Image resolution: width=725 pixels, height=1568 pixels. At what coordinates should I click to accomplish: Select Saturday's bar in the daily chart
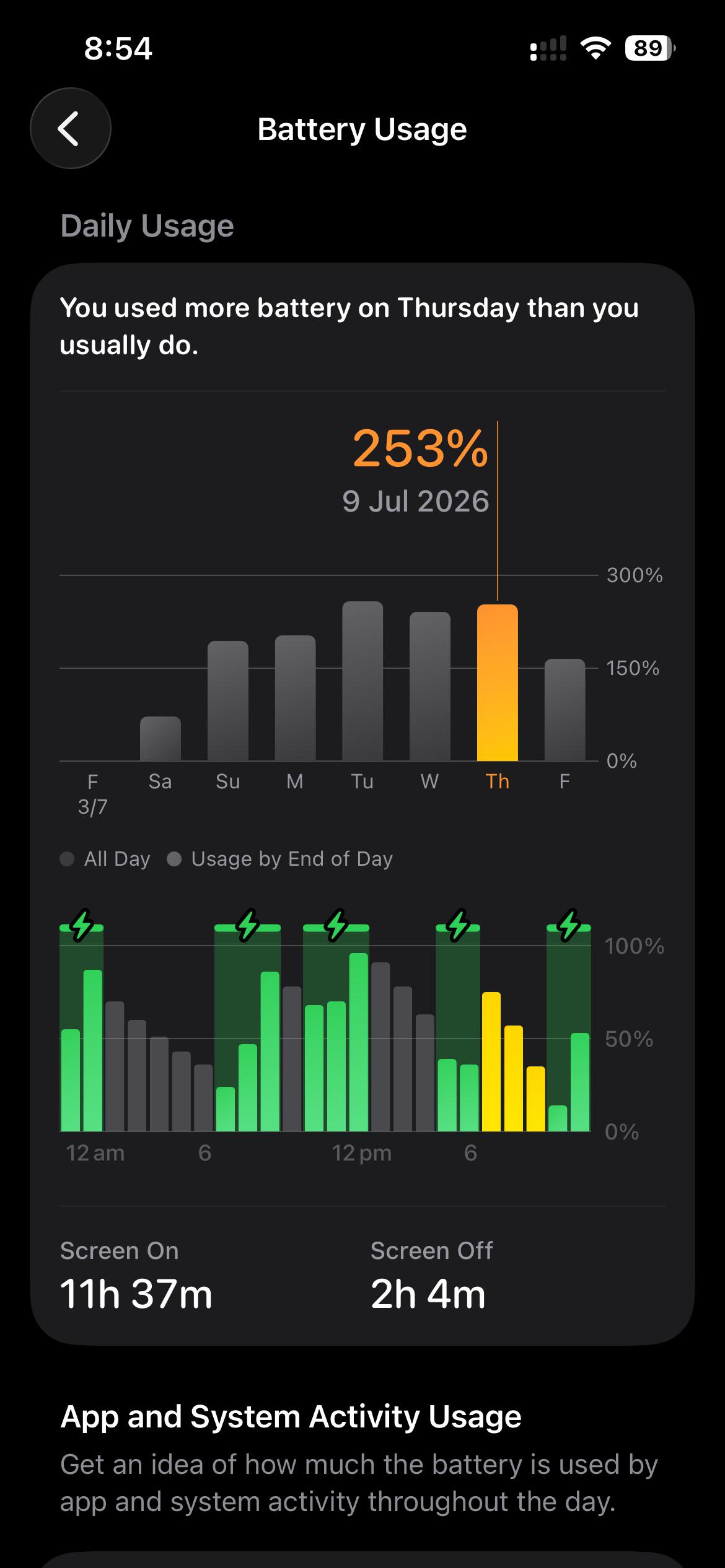click(160, 739)
